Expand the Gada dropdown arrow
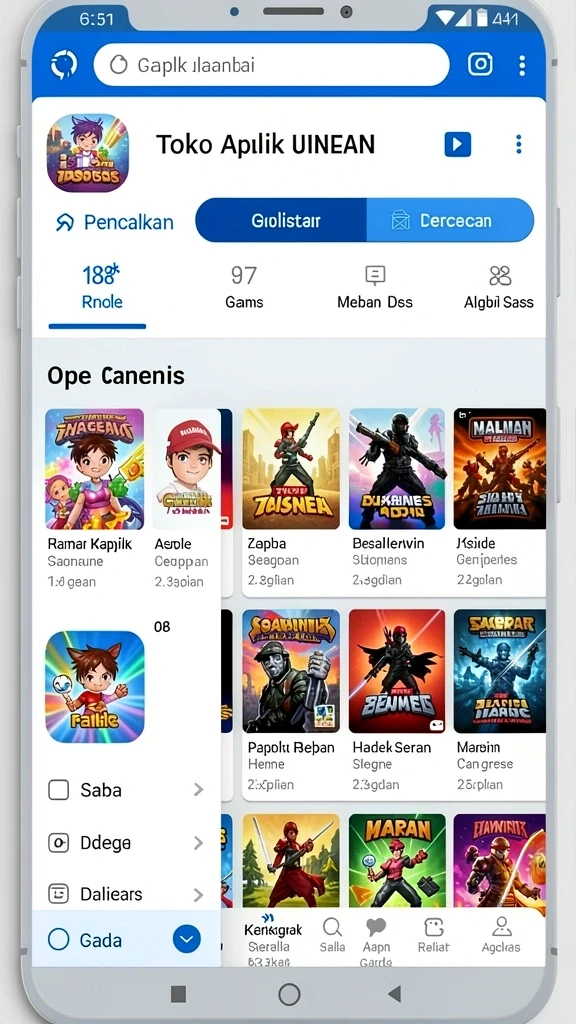 187,939
